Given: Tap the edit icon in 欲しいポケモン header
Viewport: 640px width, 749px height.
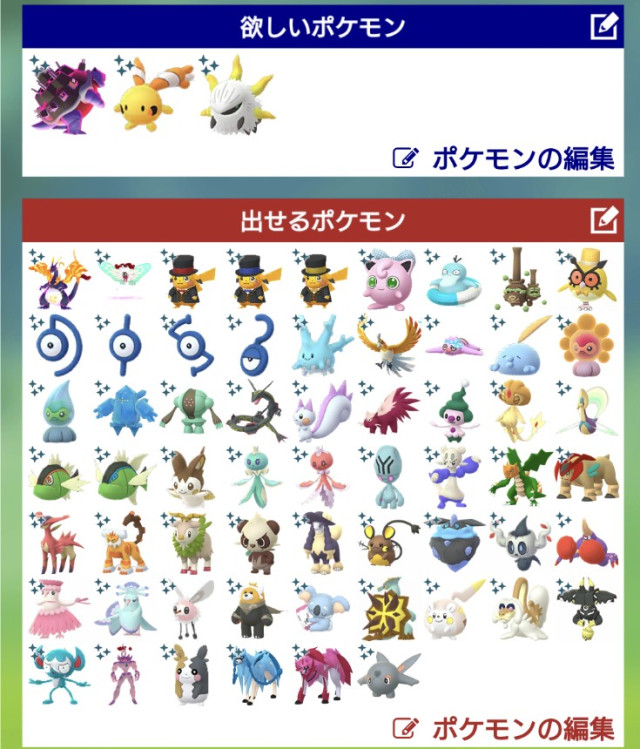Looking at the screenshot, I should pyautogui.click(x=603, y=26).
